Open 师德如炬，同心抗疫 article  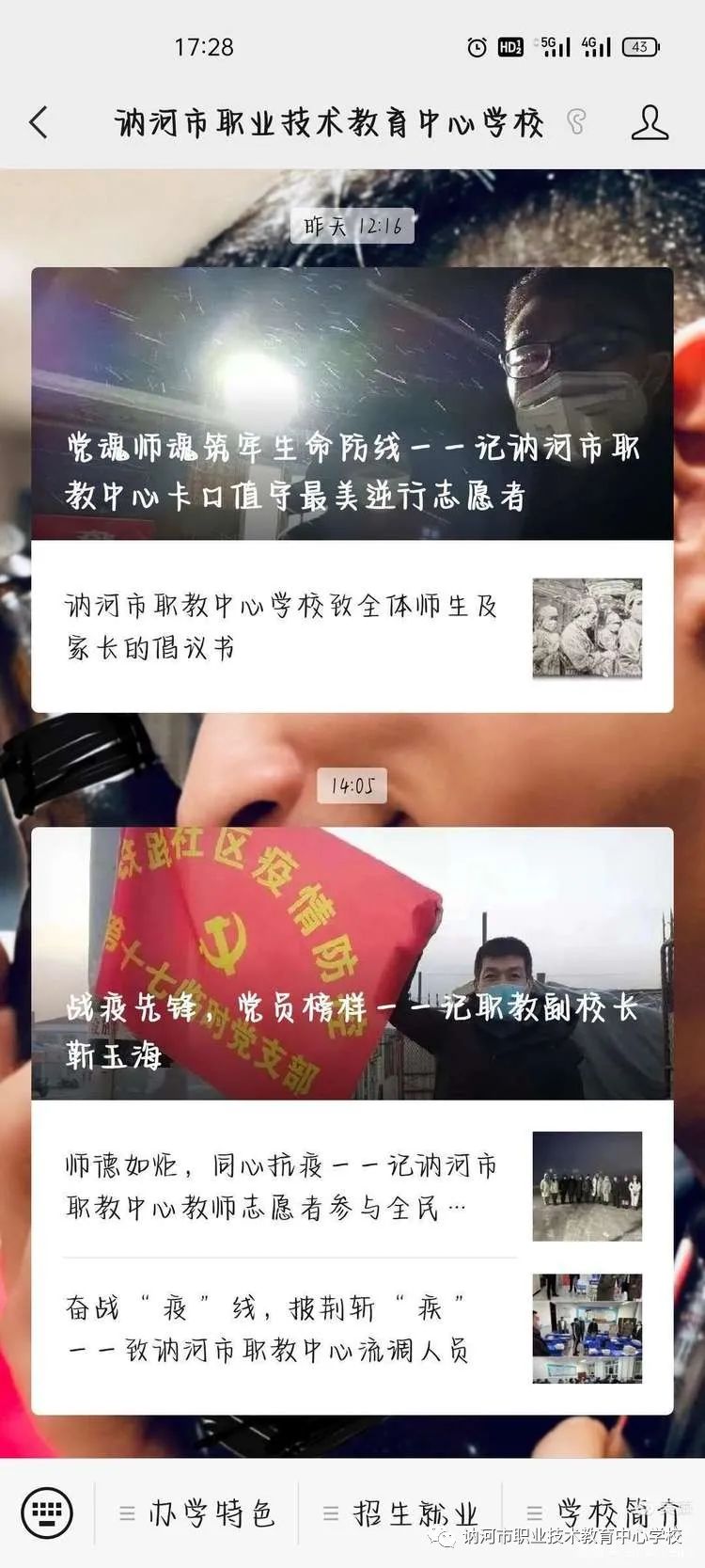352,1186
